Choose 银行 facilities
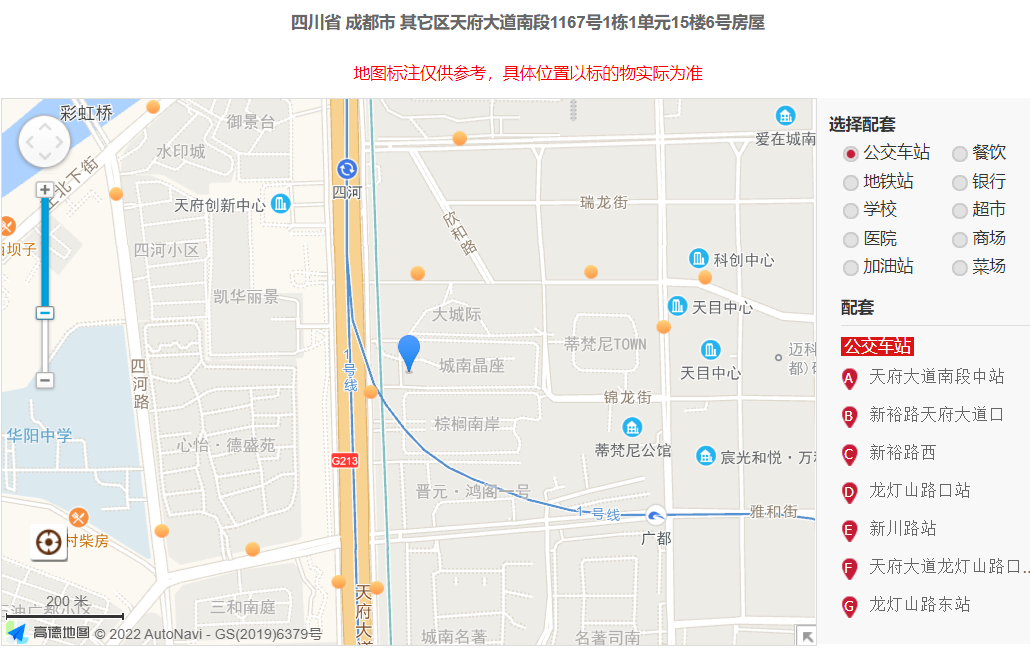 tap(960, 183)
